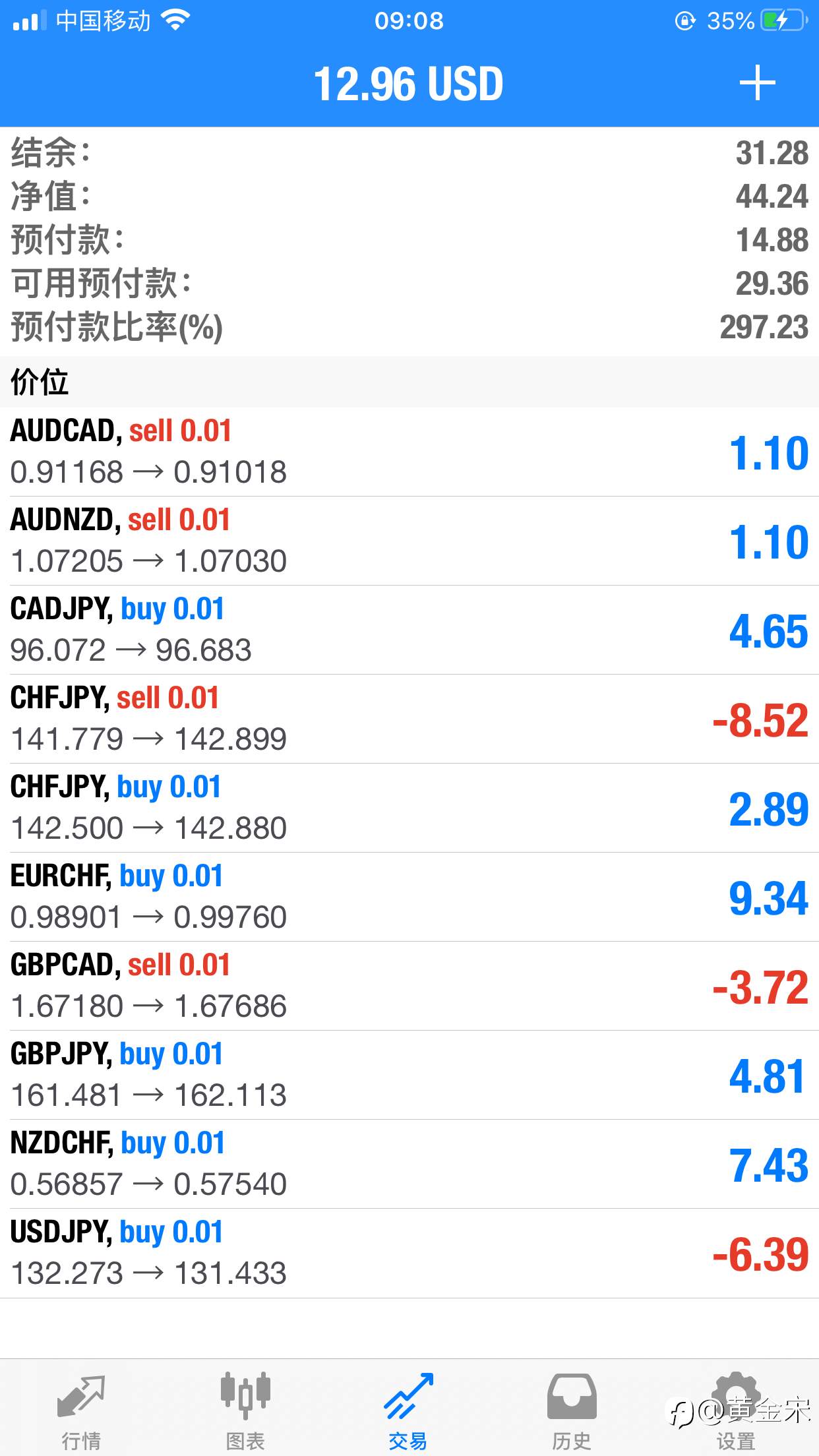
Task: Open the AUDNZD sell 0.01 position
Action: [x=409, y=541]
